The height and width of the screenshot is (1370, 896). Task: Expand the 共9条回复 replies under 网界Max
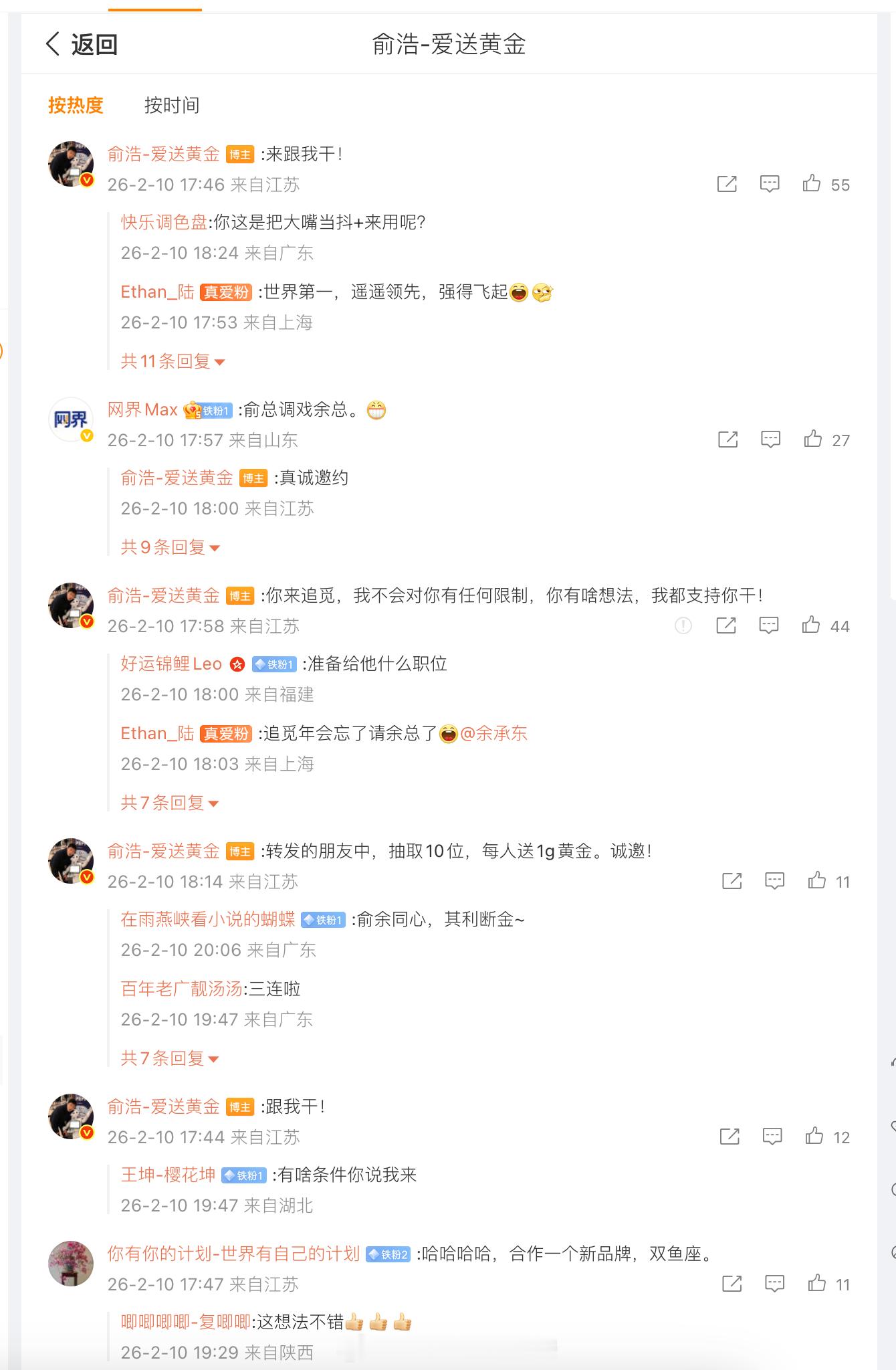[x=164, y=547]
